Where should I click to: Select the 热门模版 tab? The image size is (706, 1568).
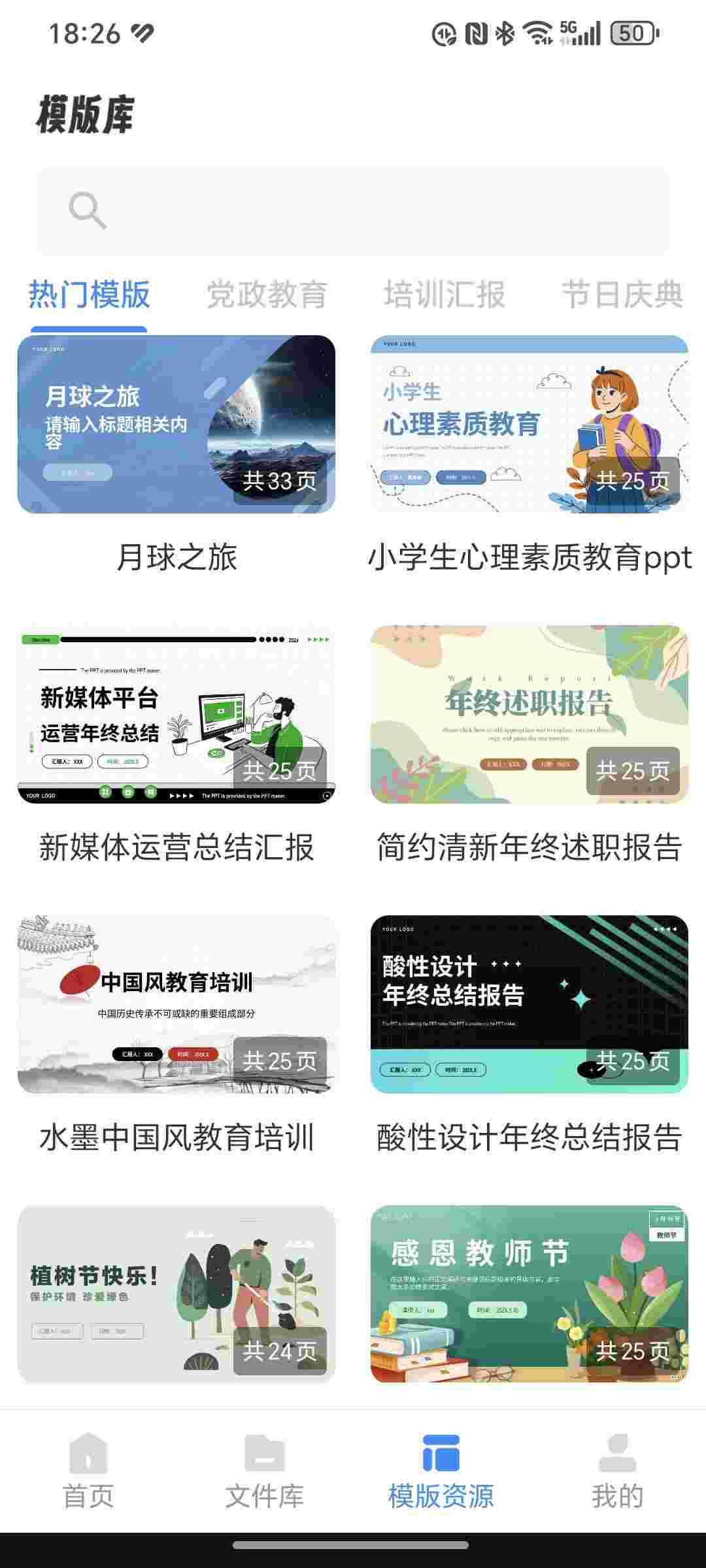click(89, 295)
